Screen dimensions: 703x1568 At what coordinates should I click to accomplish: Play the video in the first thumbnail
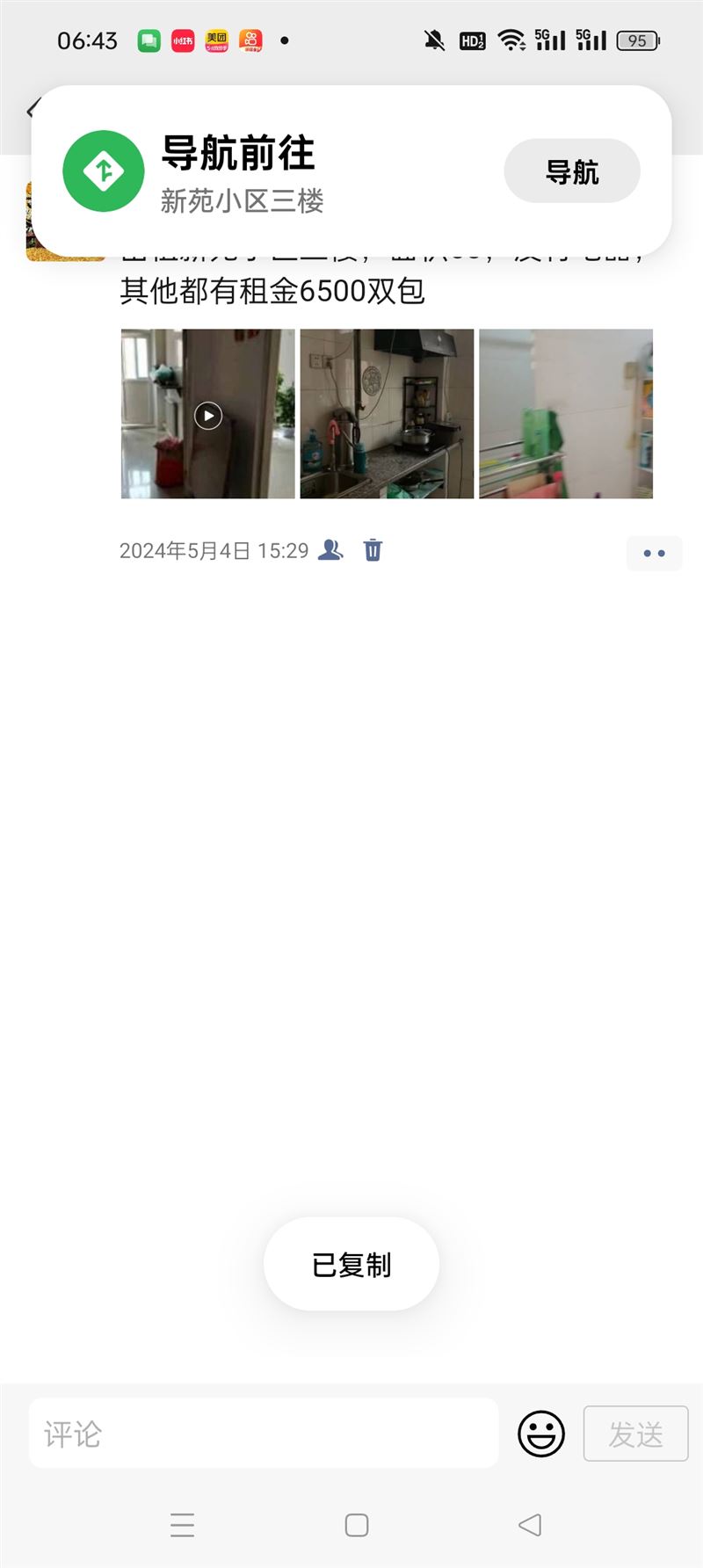pos(208,414)
